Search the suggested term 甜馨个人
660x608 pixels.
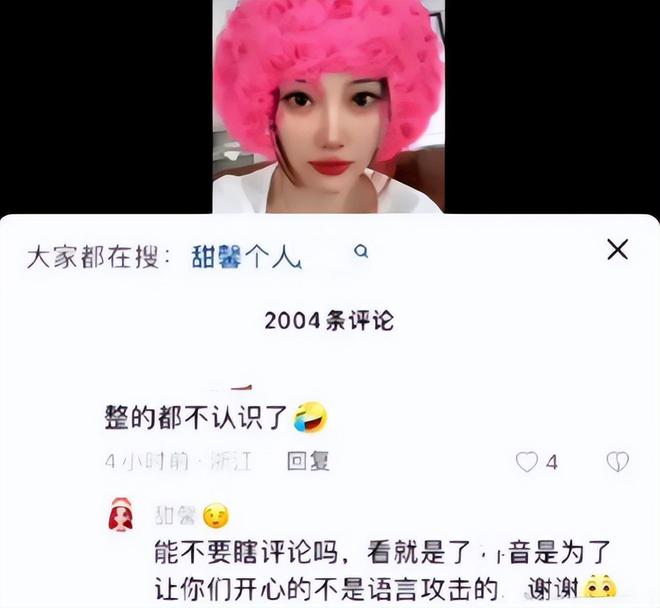(x=246, y=257)
